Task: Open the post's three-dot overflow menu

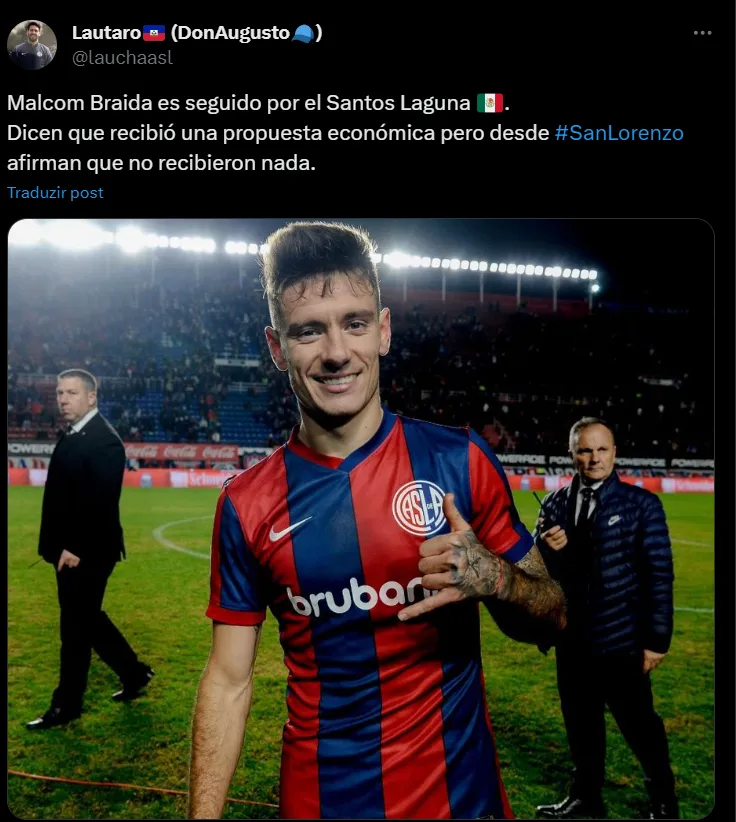Action: coord(702,33)
